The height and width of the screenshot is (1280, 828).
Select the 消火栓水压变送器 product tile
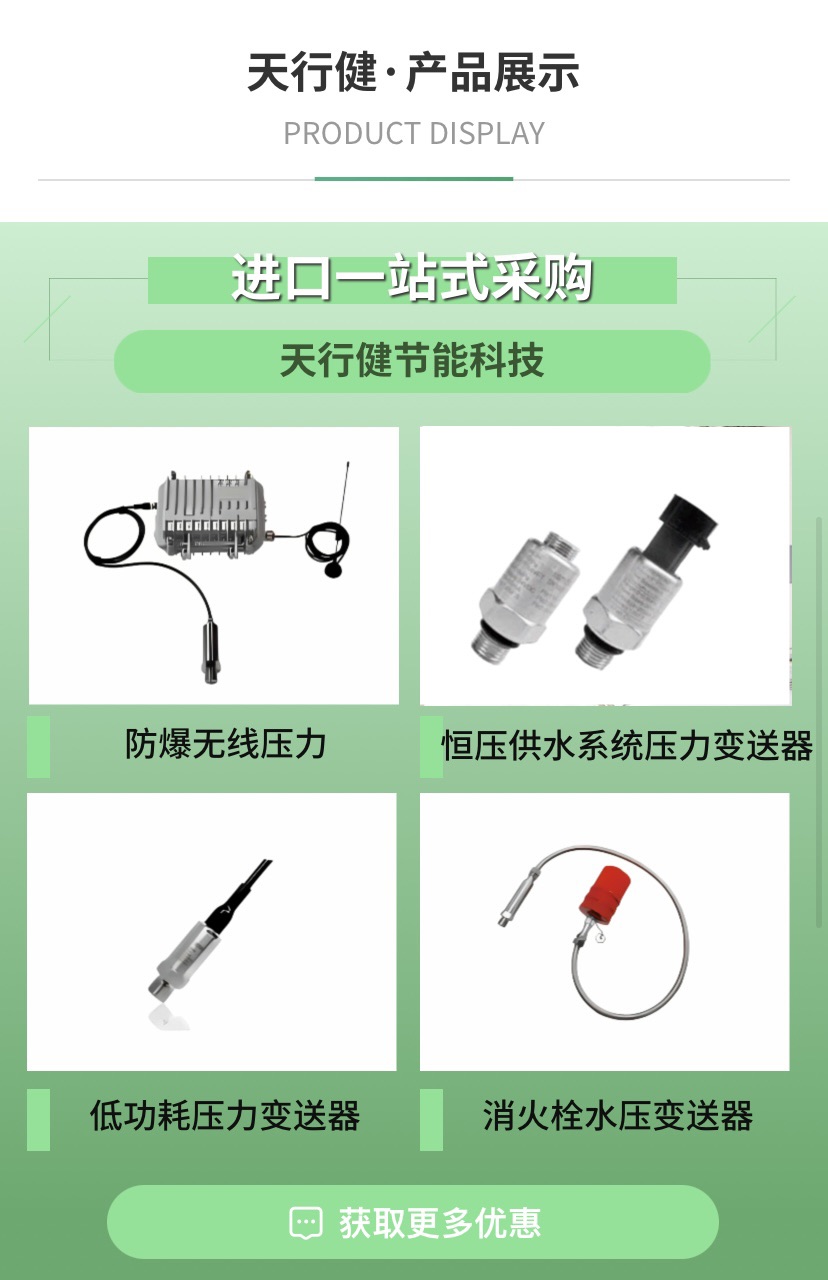coord(605,971)
